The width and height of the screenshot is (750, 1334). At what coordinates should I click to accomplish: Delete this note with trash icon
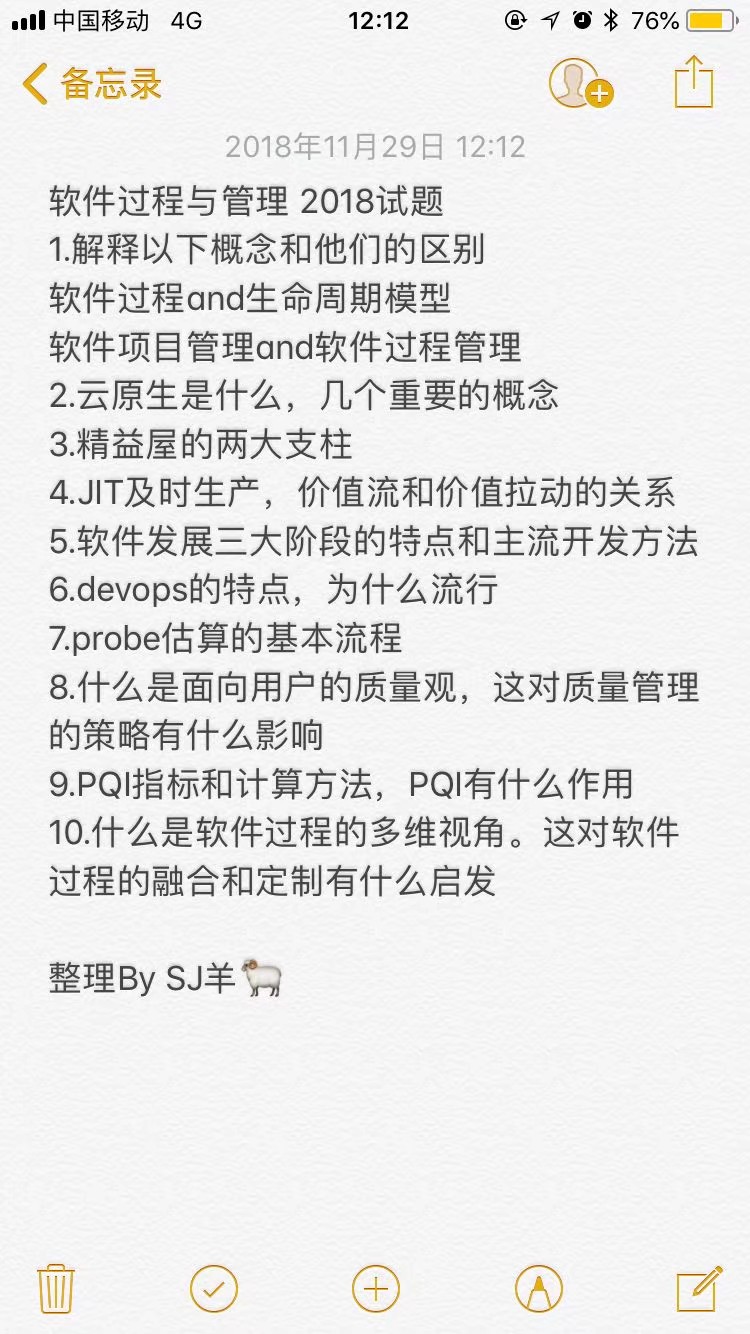[56, 1287]
